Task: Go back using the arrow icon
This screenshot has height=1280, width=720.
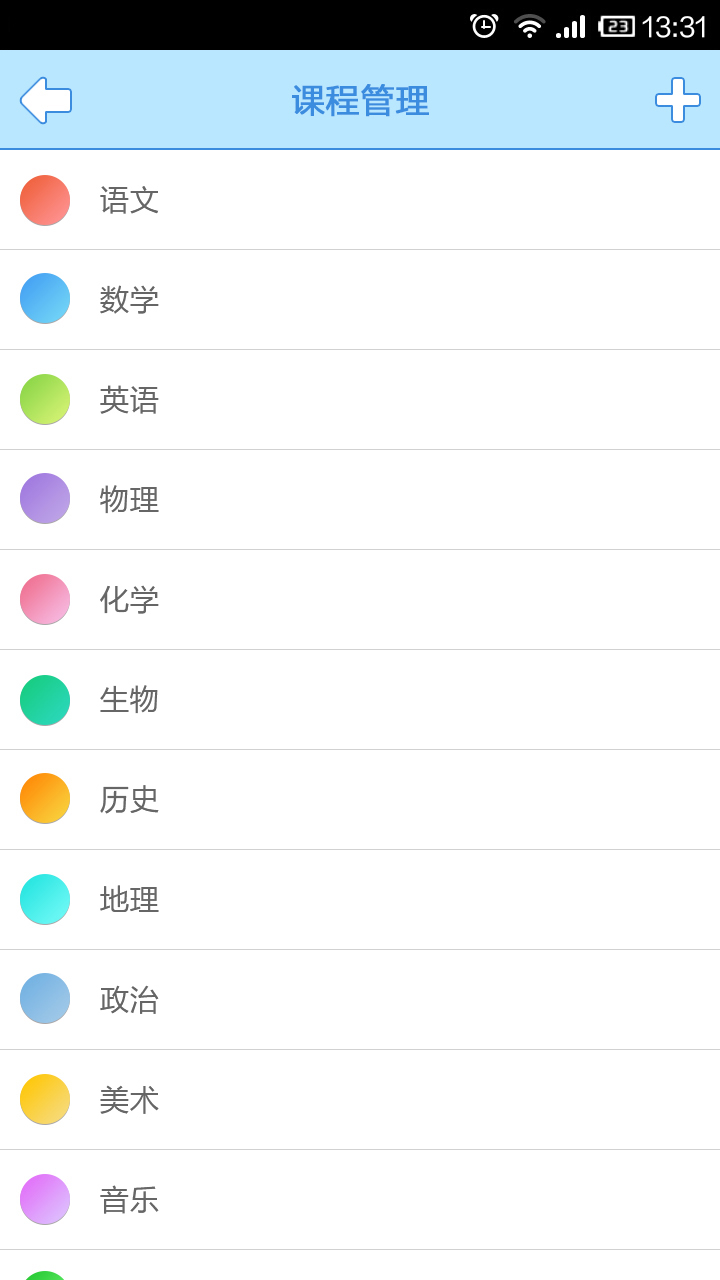Action: (46, 100)
